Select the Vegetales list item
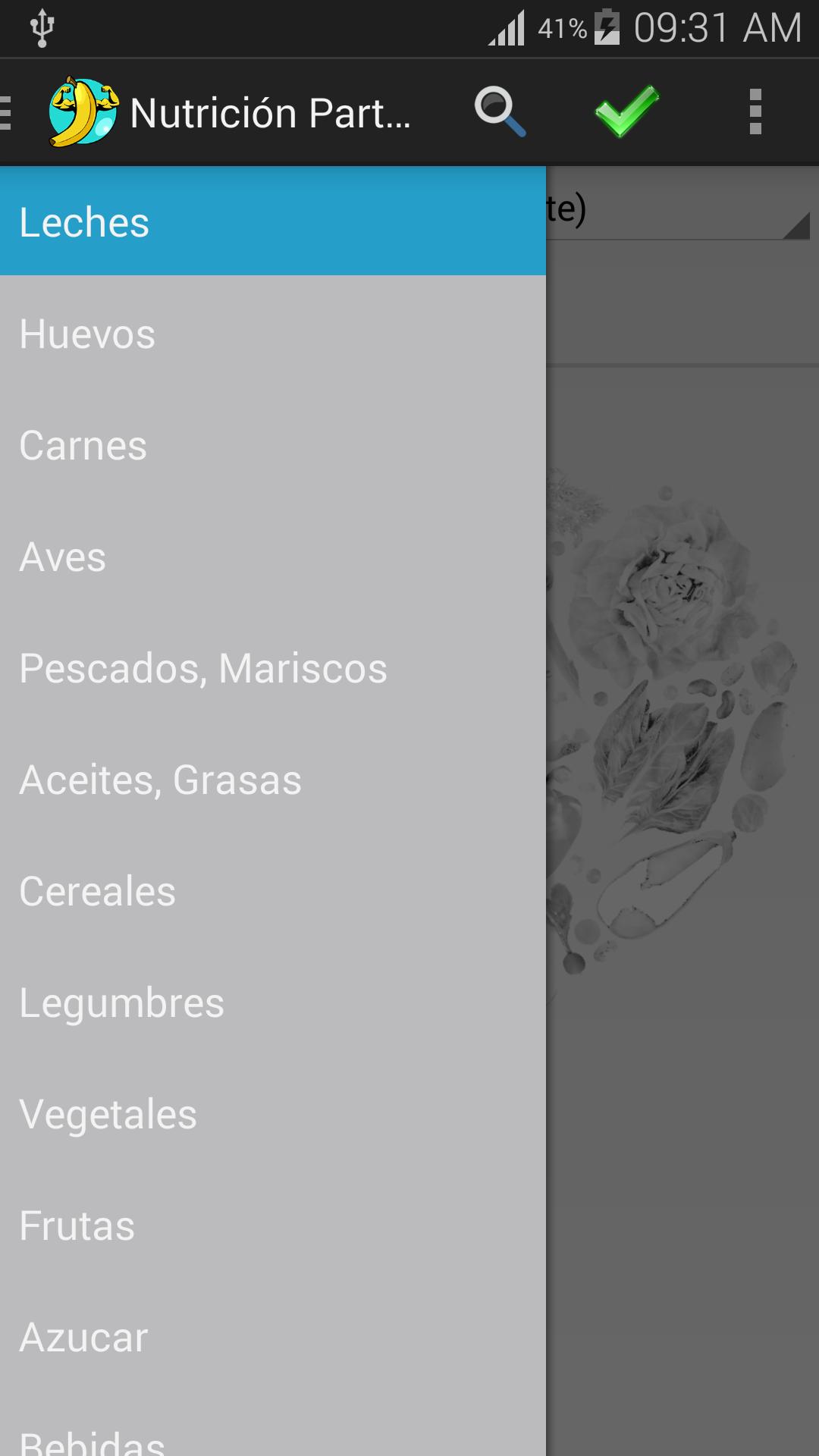 point(273,1113)
